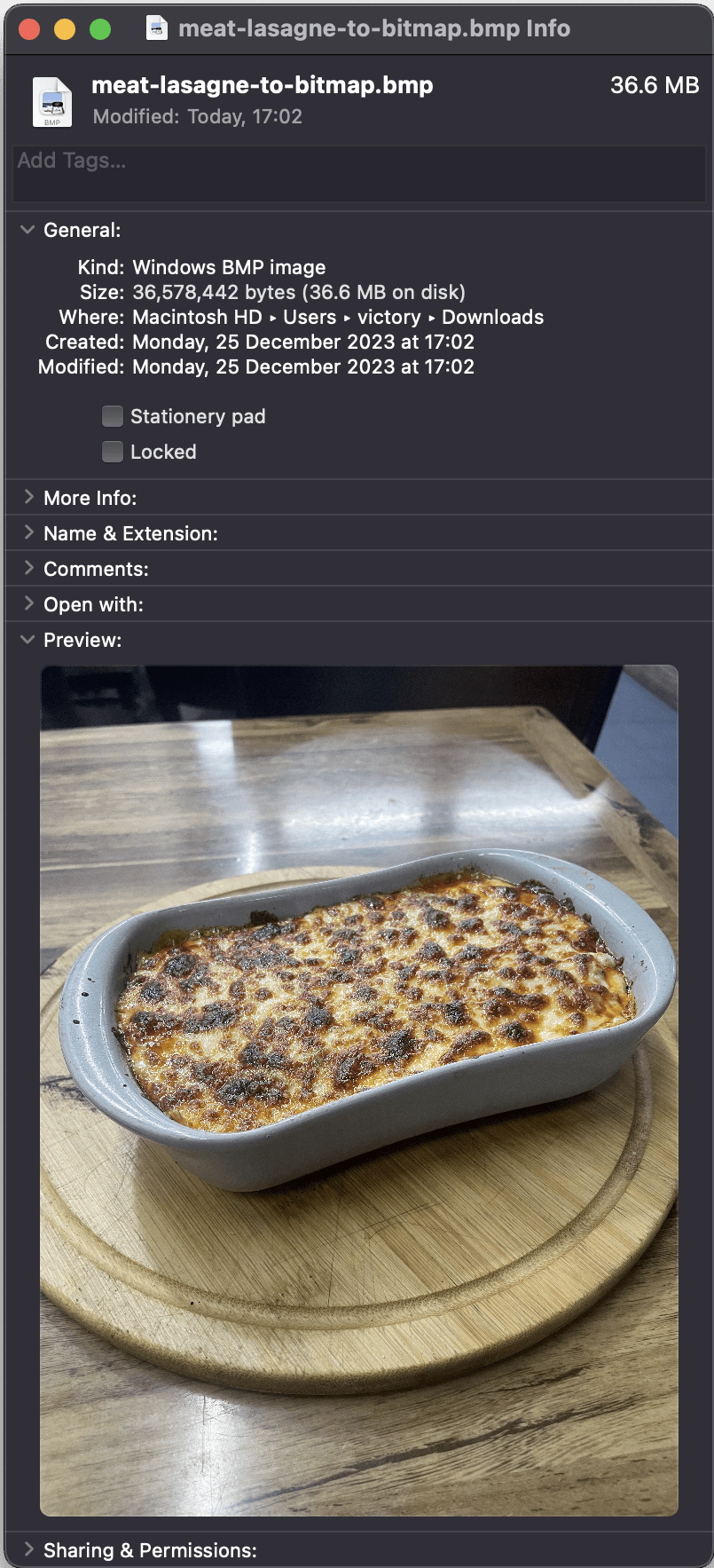
Task: Click the Add Tags field
Action: pos(358,174)
